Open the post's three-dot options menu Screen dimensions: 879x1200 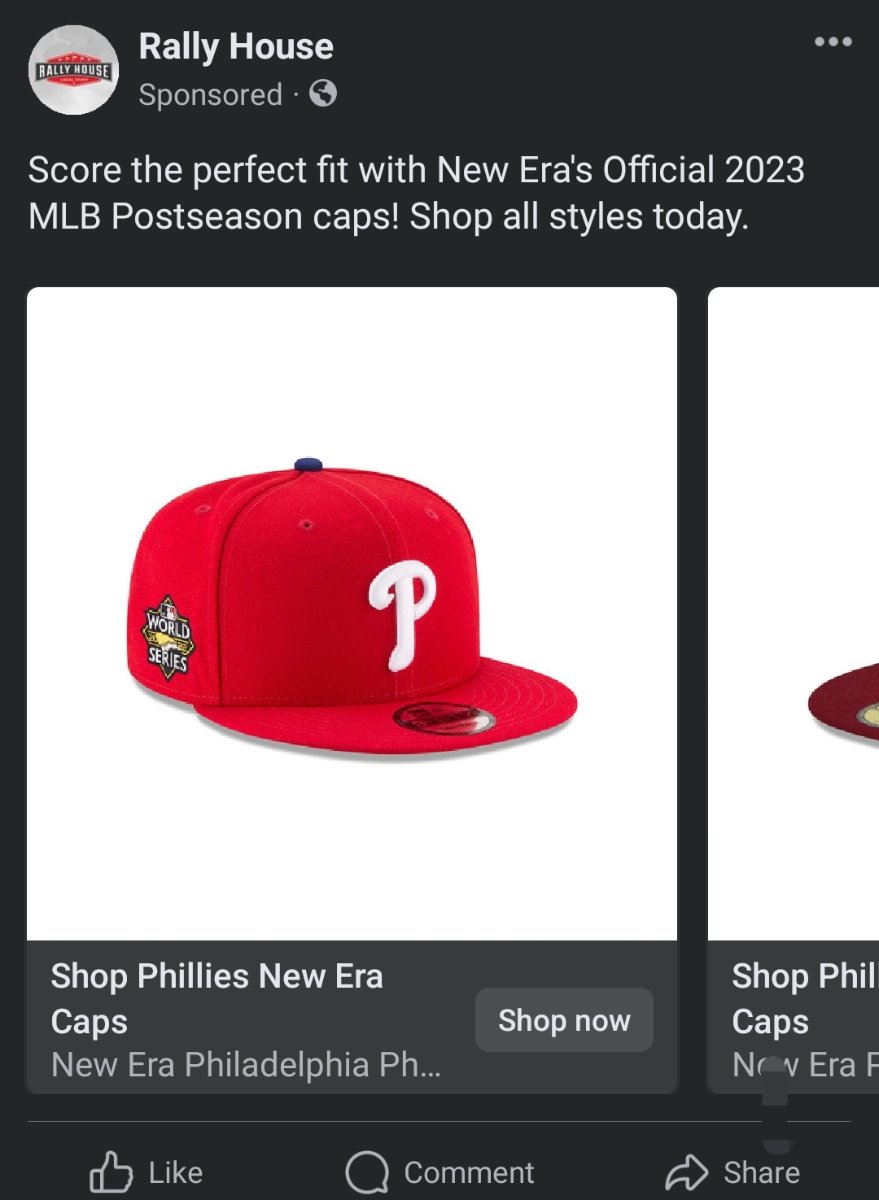[832, 42]
